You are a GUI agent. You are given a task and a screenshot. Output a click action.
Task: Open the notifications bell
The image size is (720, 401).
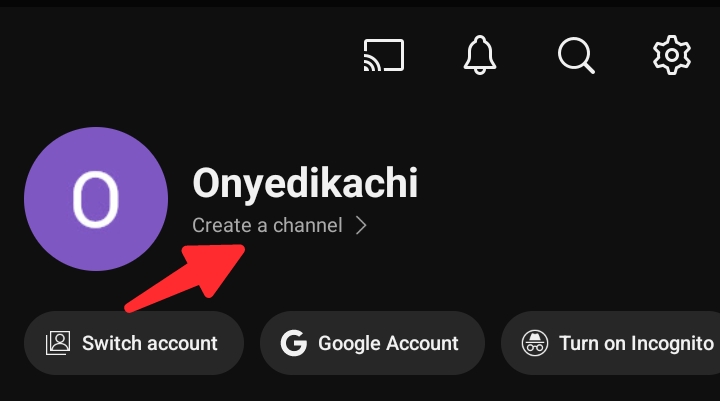pos(479,55)
